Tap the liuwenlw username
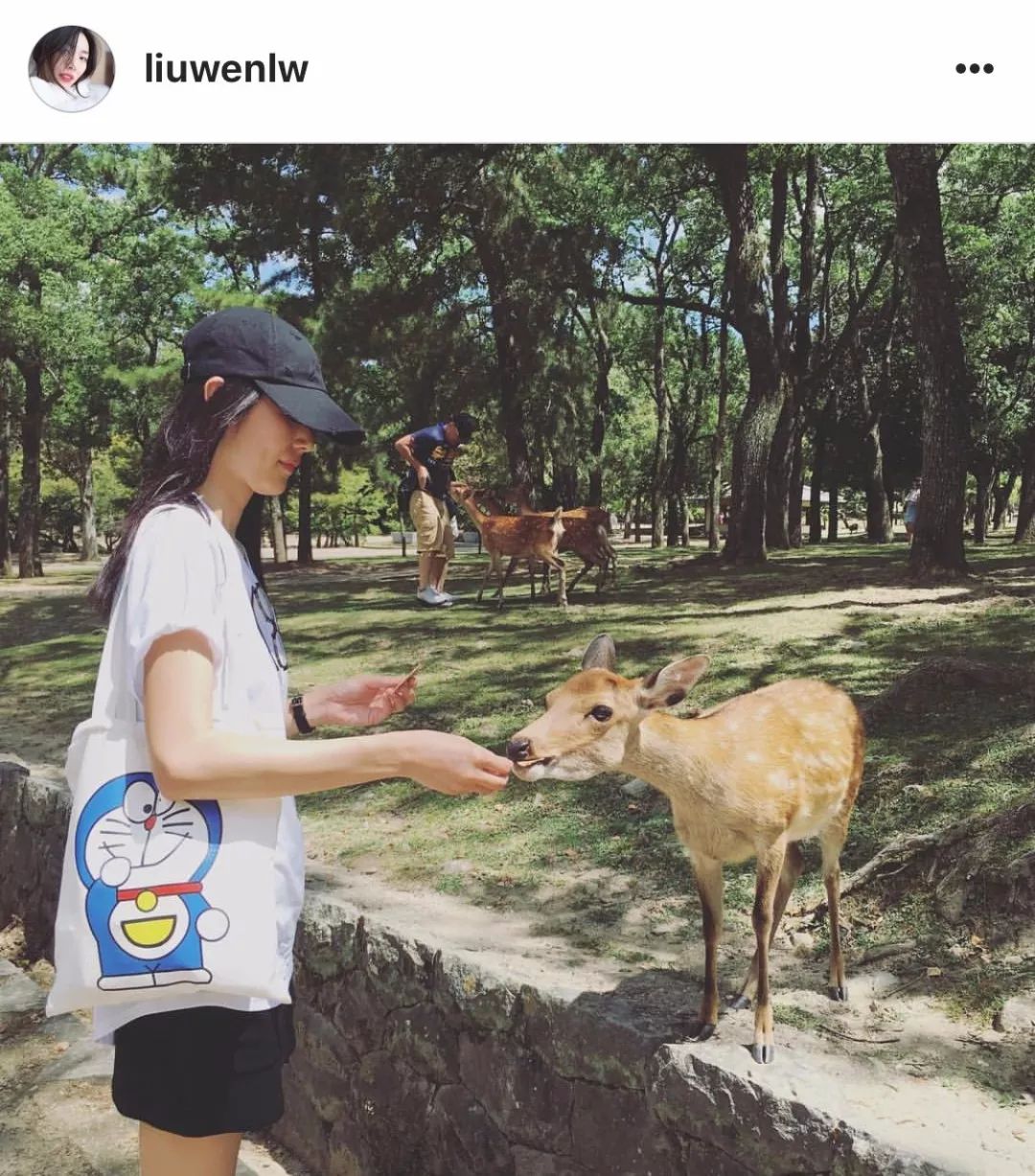Image resolution: width=1035 pixels, height=1176 pixels. (226, 69)
